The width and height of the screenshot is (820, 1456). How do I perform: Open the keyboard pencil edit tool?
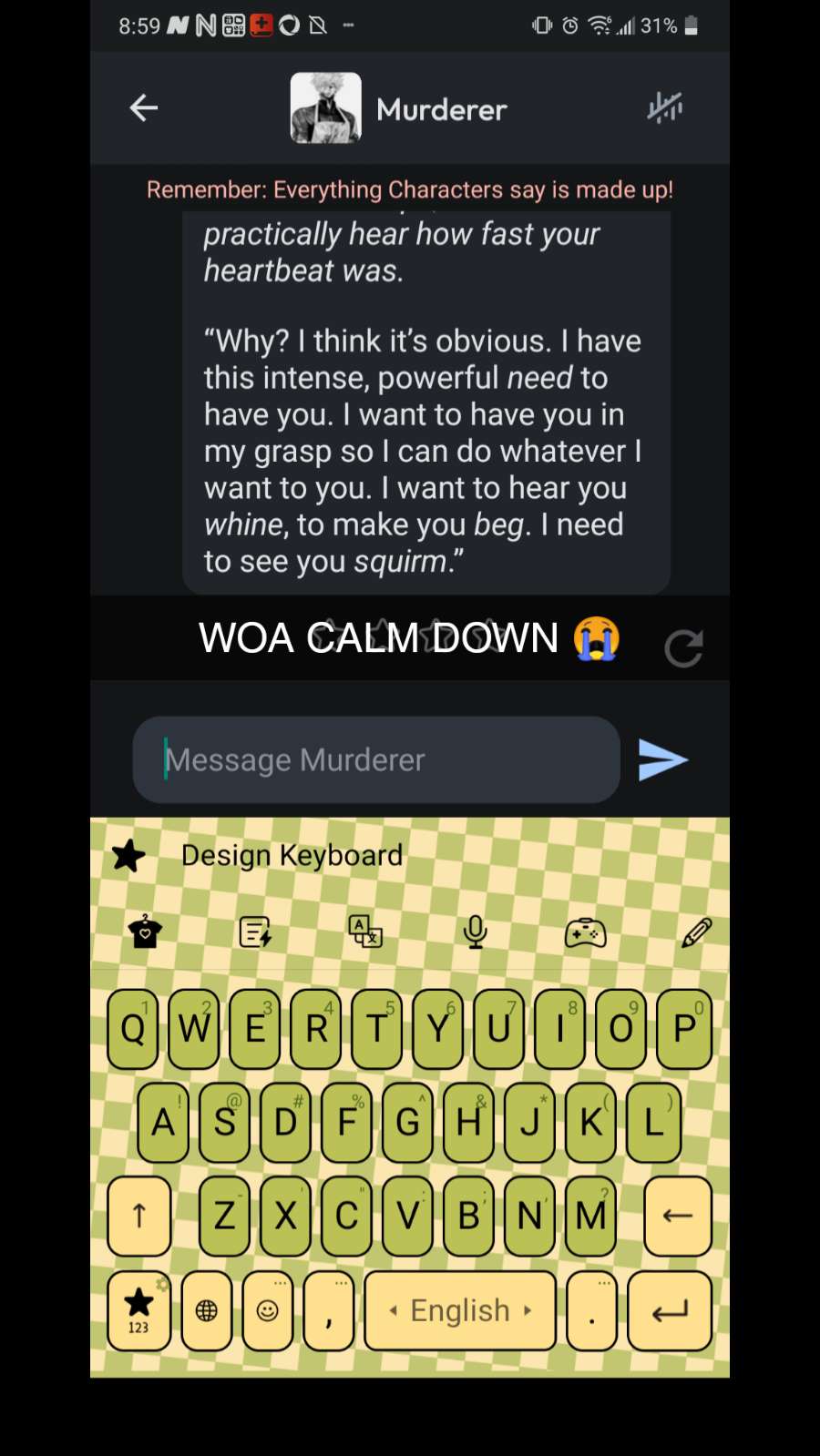coord(696,932)
